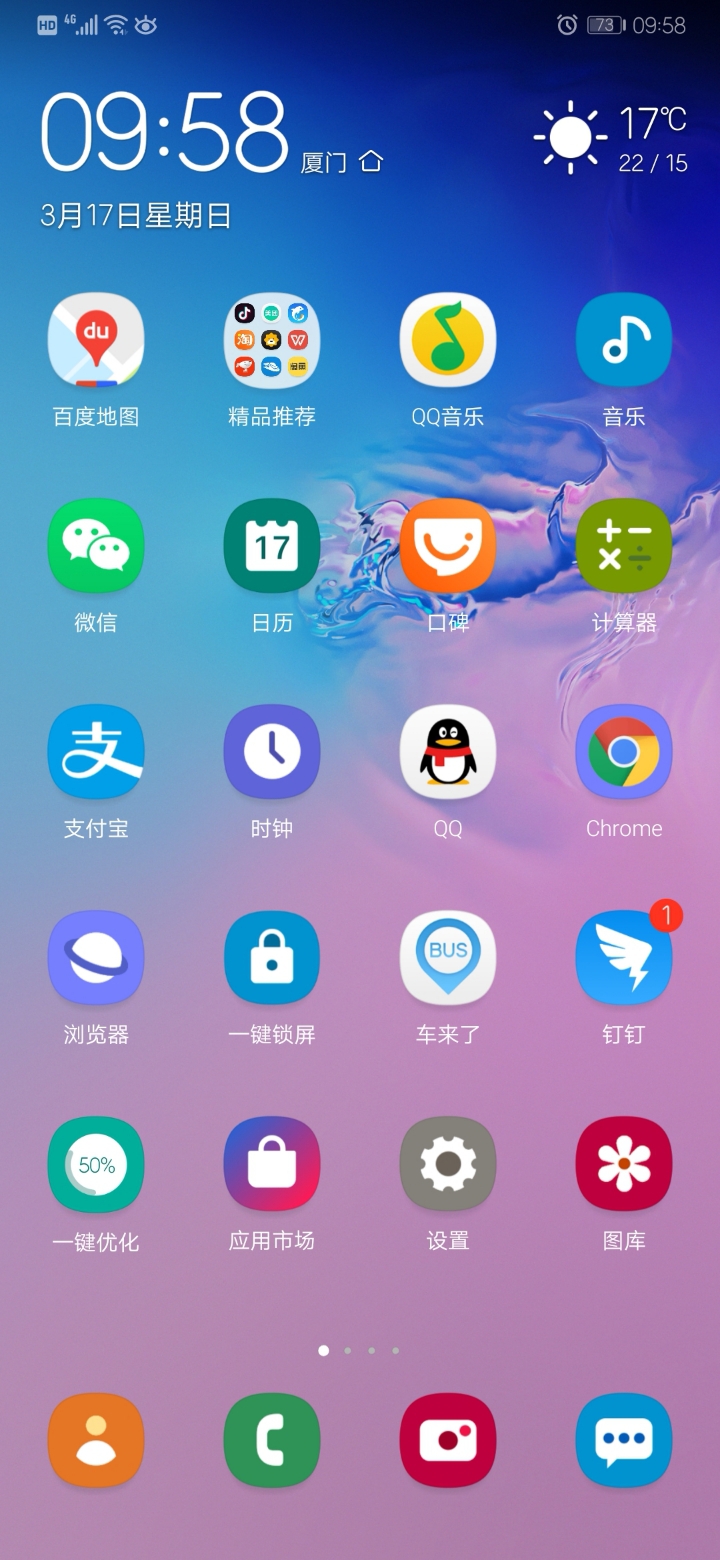The width and height of the screenshot is (720, 1560).
Task: Tap the weather widget showing 17℃
Action: 612,138
